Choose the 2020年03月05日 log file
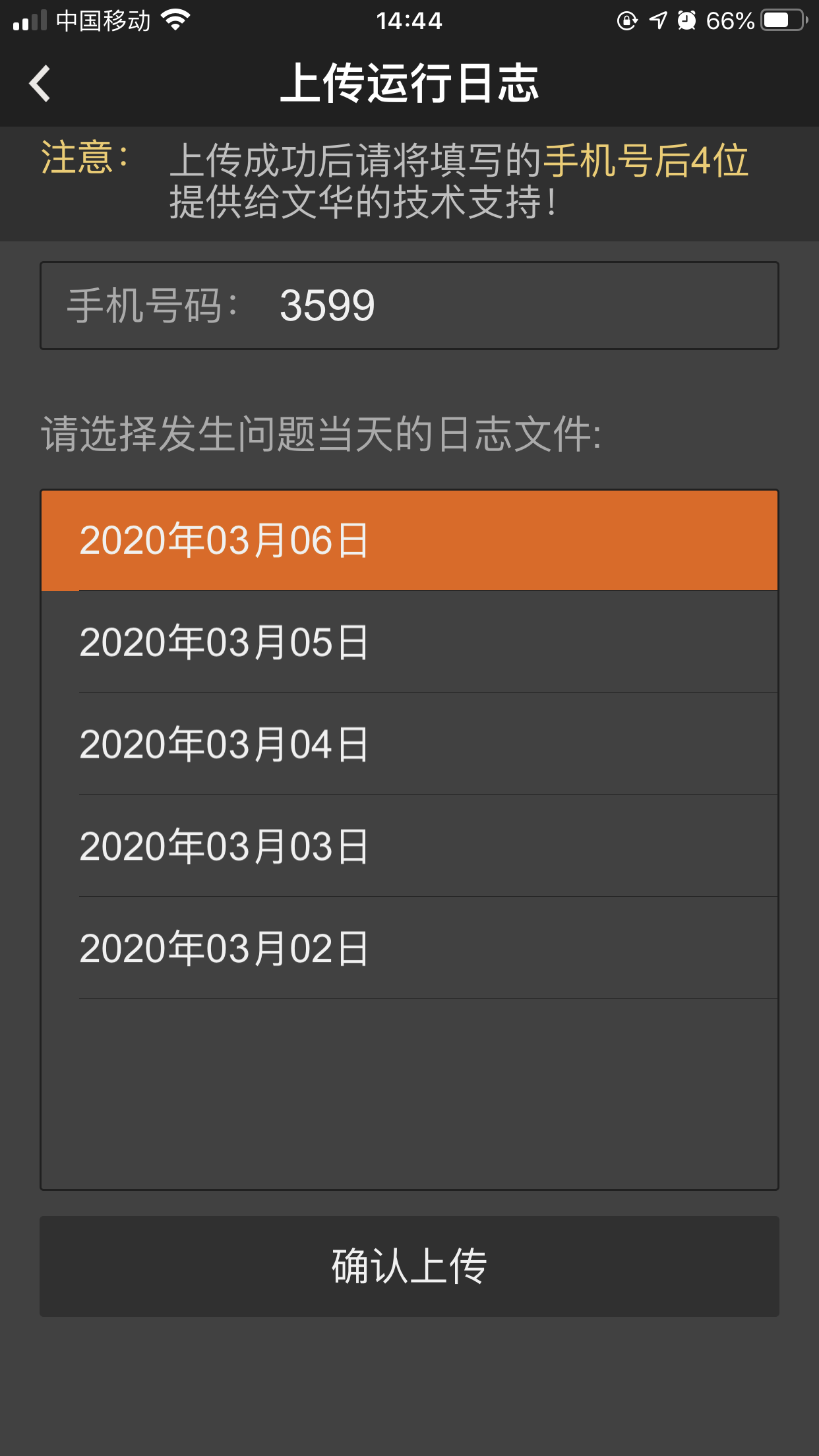Image resolution: width=819 pixels, height=1456 pixels. pyautogui.click(x=409, y=642)
